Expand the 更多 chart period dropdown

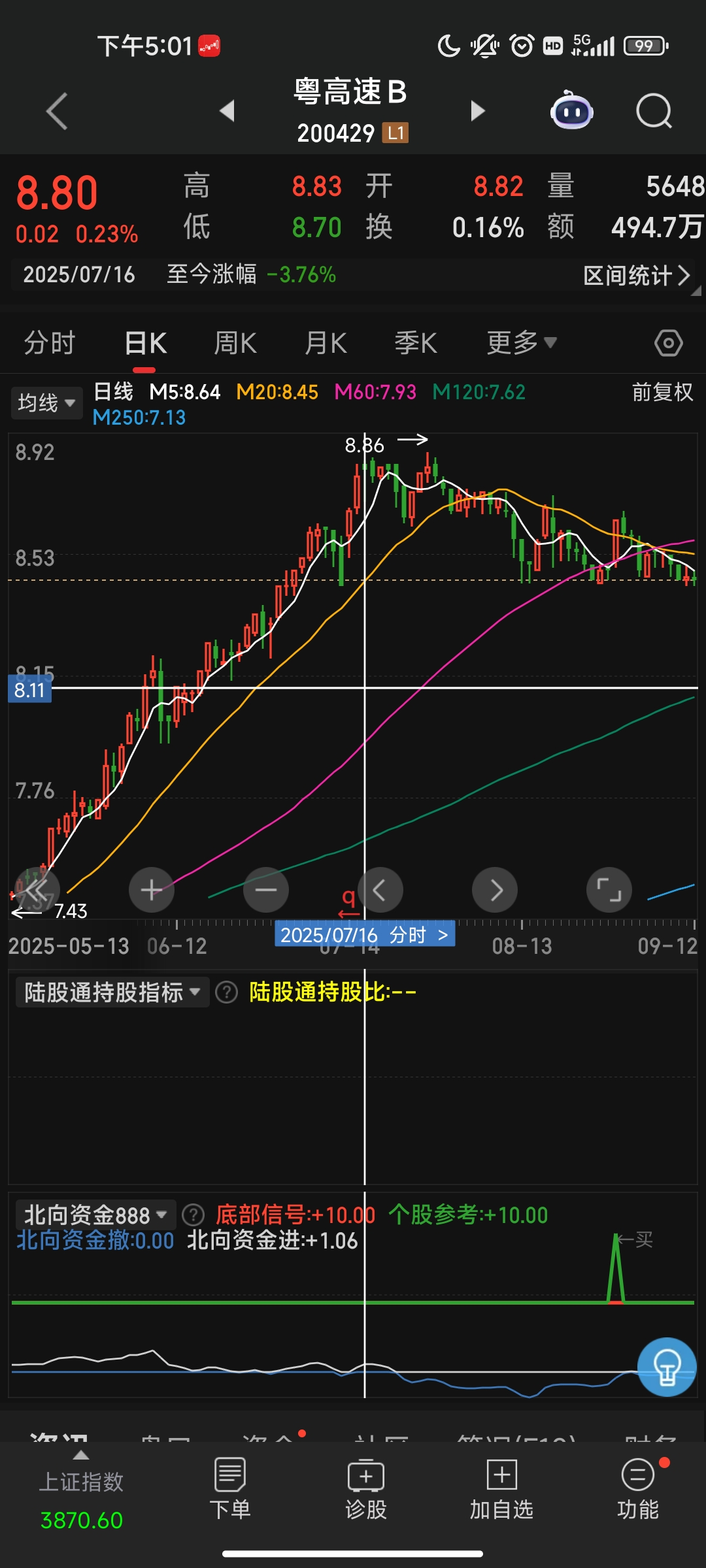click(x=521, y=343)
